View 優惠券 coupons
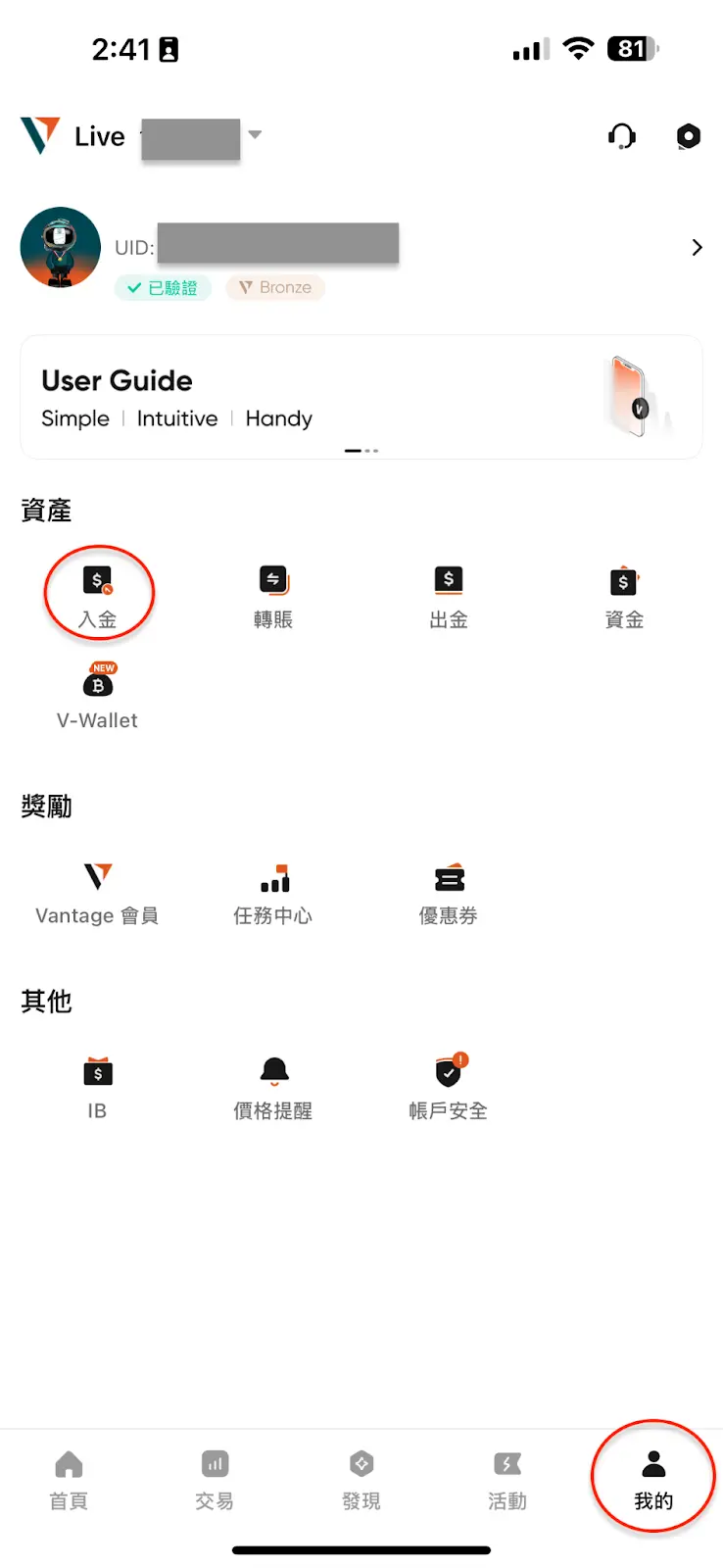This screenshot has height=1568, width=723. (449, 892)
